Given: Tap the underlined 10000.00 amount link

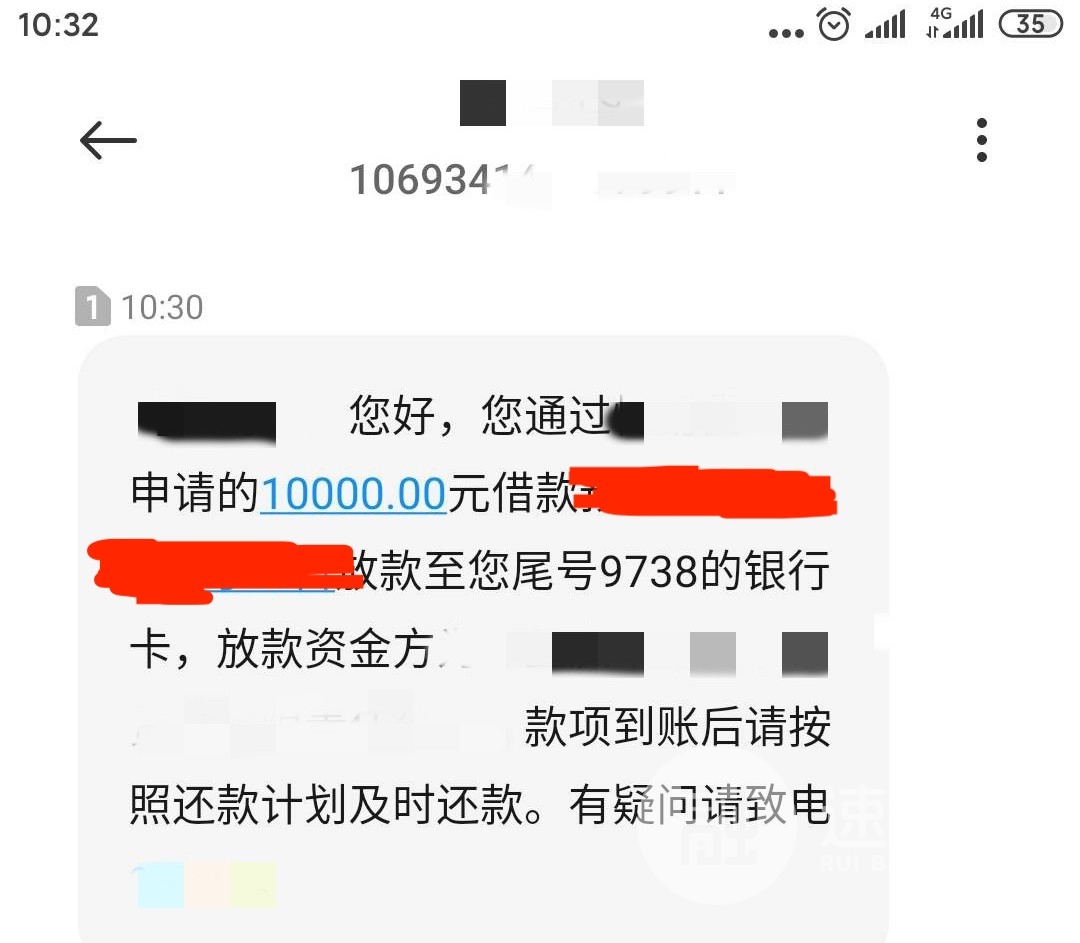Looking at the screenshot, I should [352, 494].
